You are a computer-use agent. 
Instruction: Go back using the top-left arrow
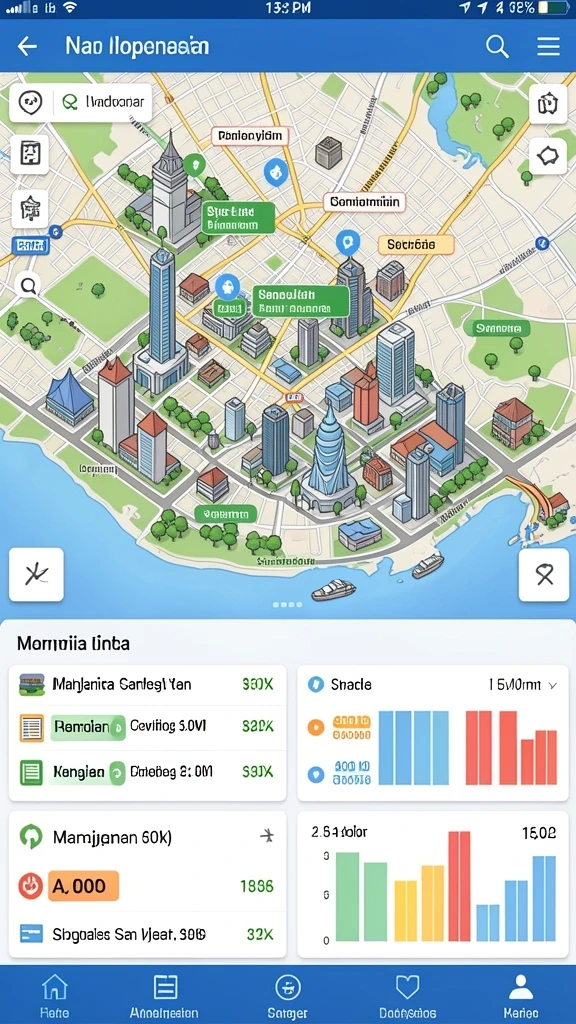(x=27, y=46)
